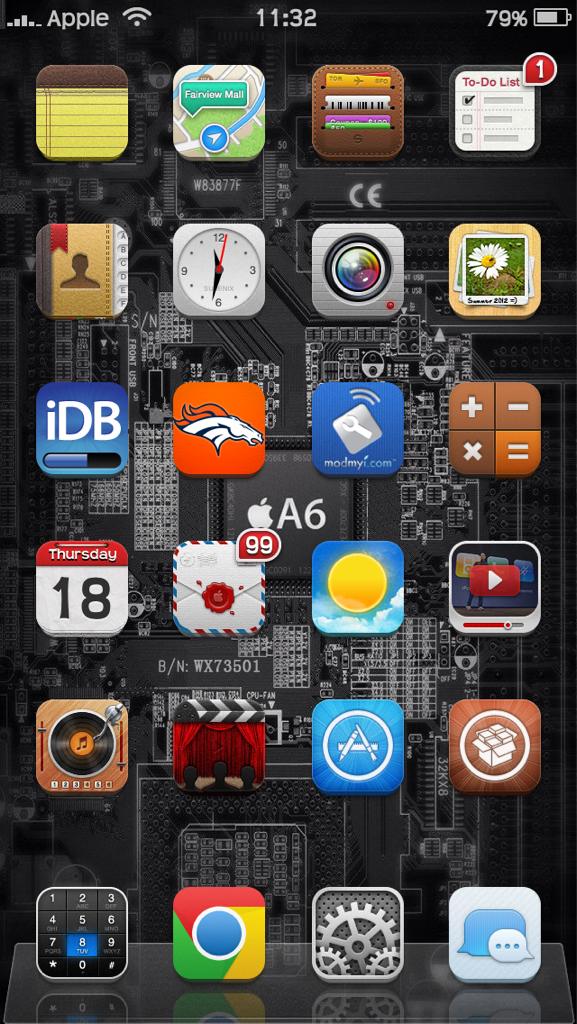The image size is (577, 1024).
Task: Open the Passbook wallet app
Action: click(x=358, y=112)
